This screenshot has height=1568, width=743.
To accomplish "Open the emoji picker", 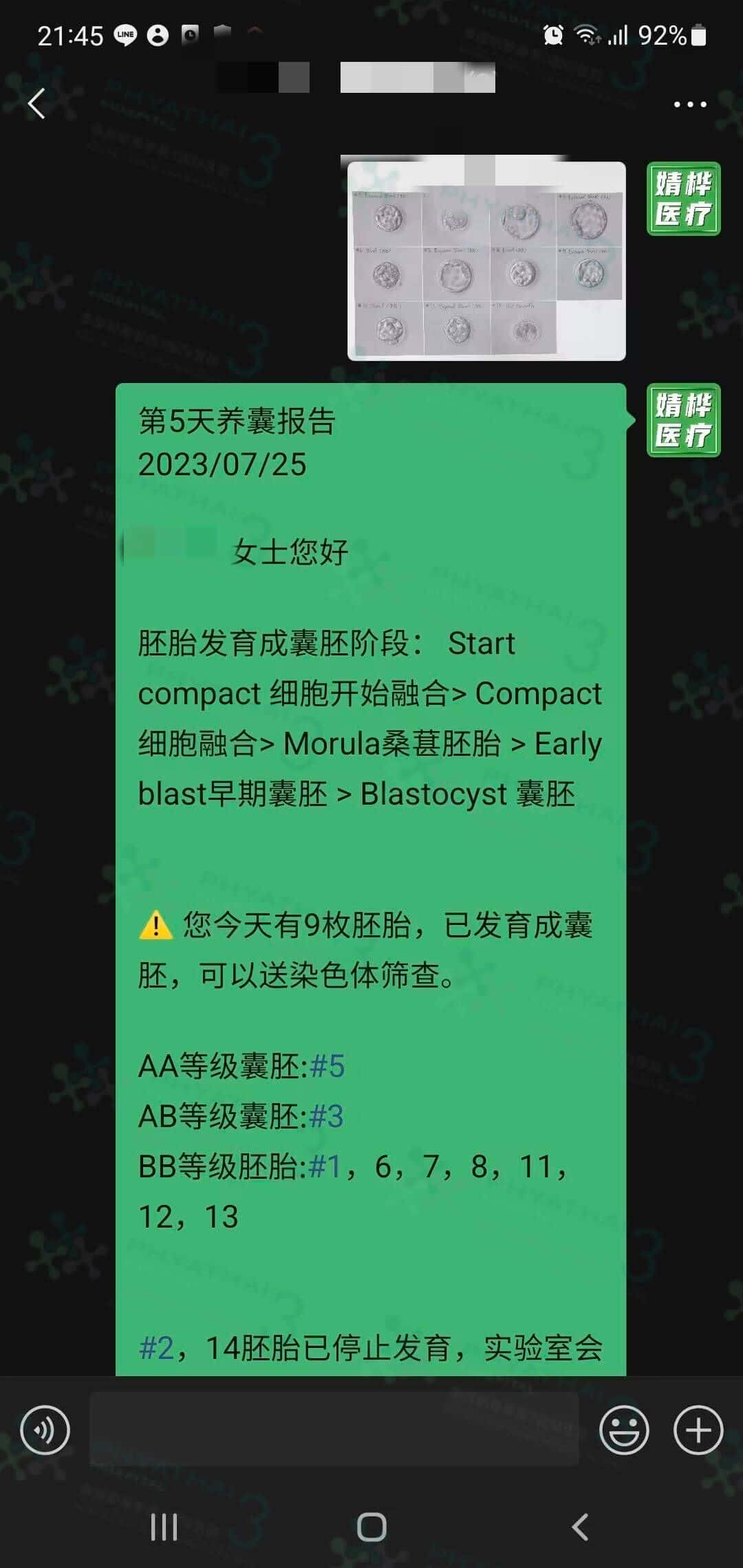I will click(x=624, y=1430).
